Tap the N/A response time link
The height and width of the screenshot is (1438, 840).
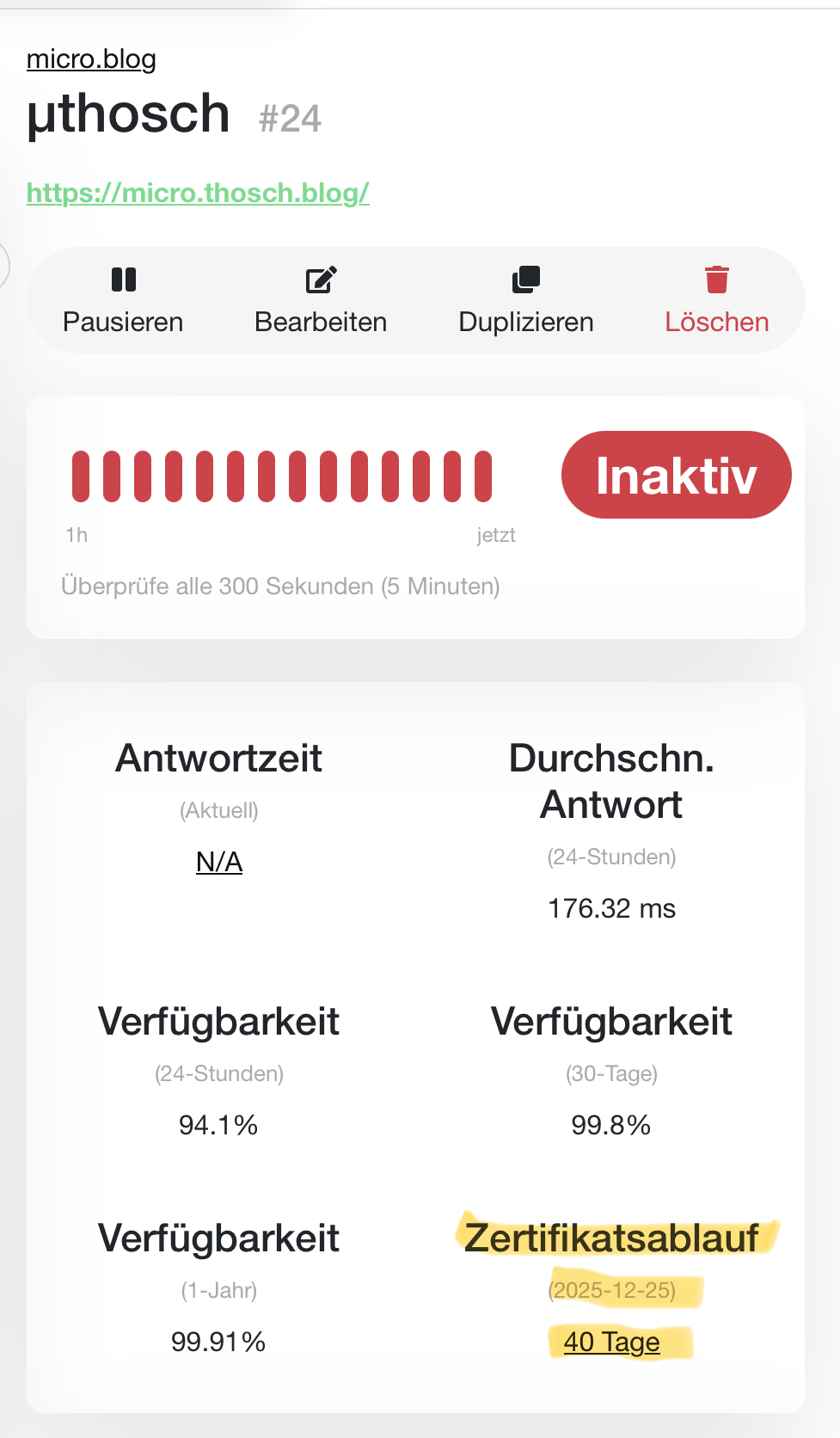(219, 862)
